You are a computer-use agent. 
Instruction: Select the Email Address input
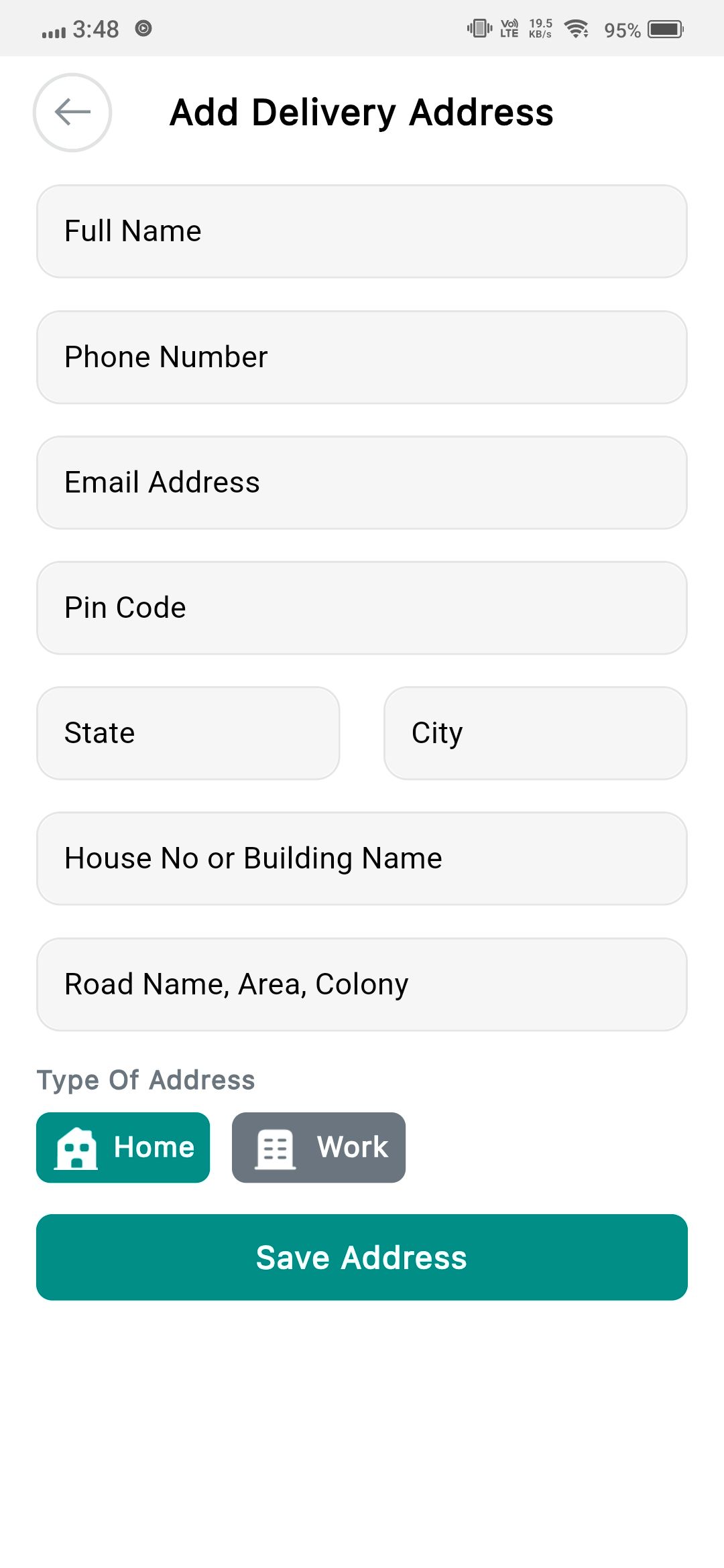click(x=362, y=482)
